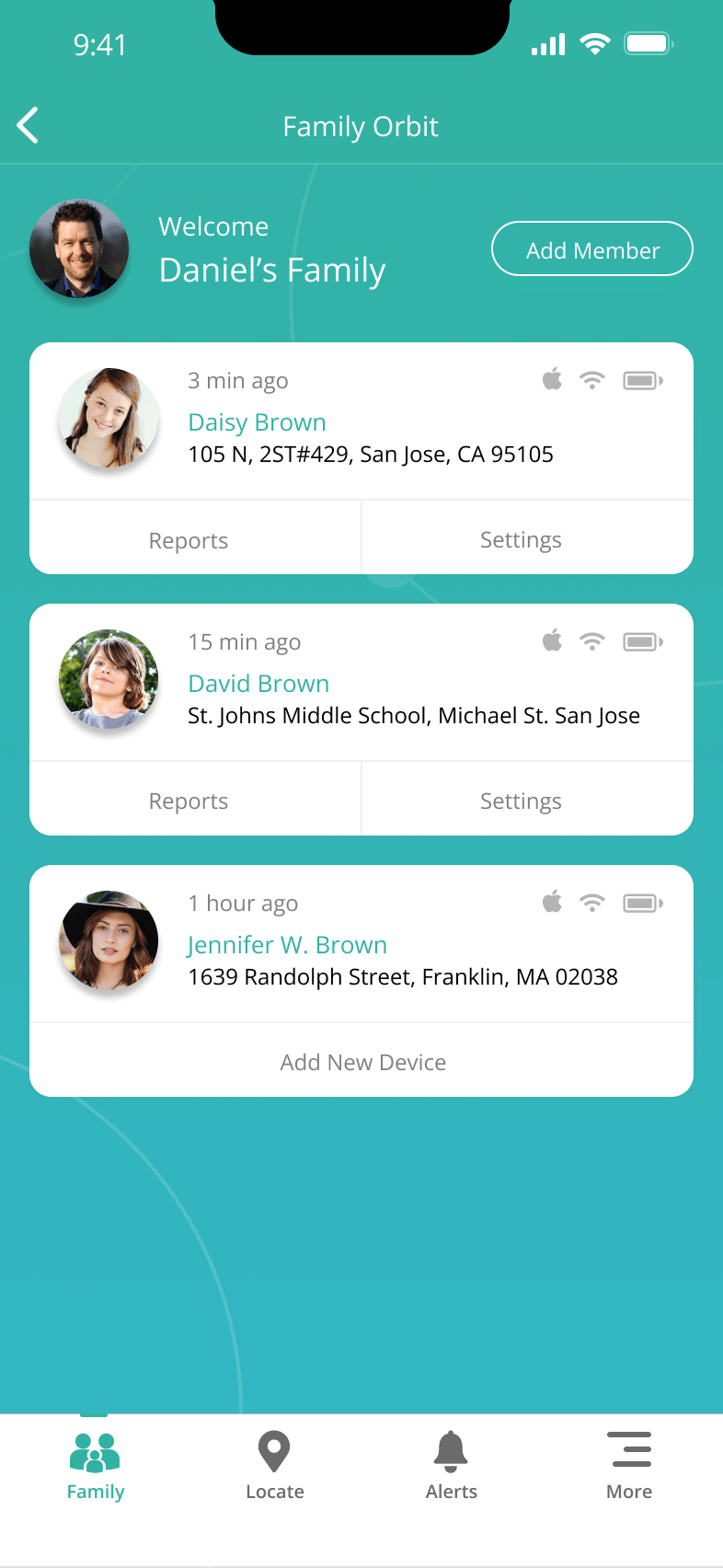
Task: Tap the Add Member button
Action: [592, 248]
